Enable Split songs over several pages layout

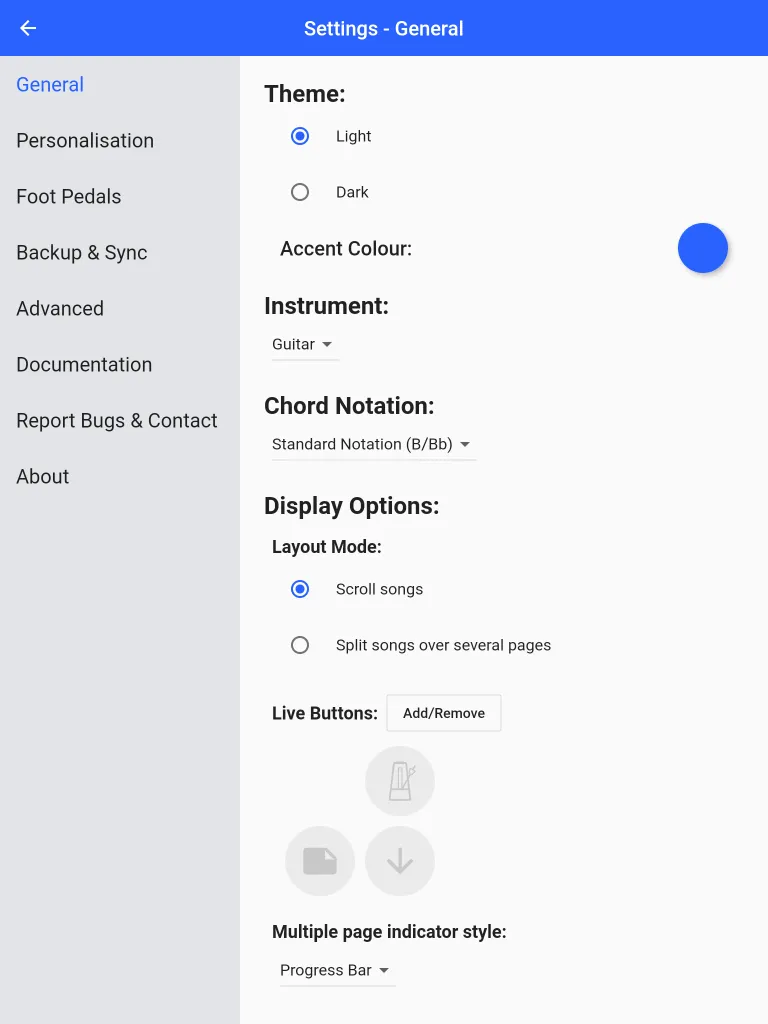coord(300,645)
